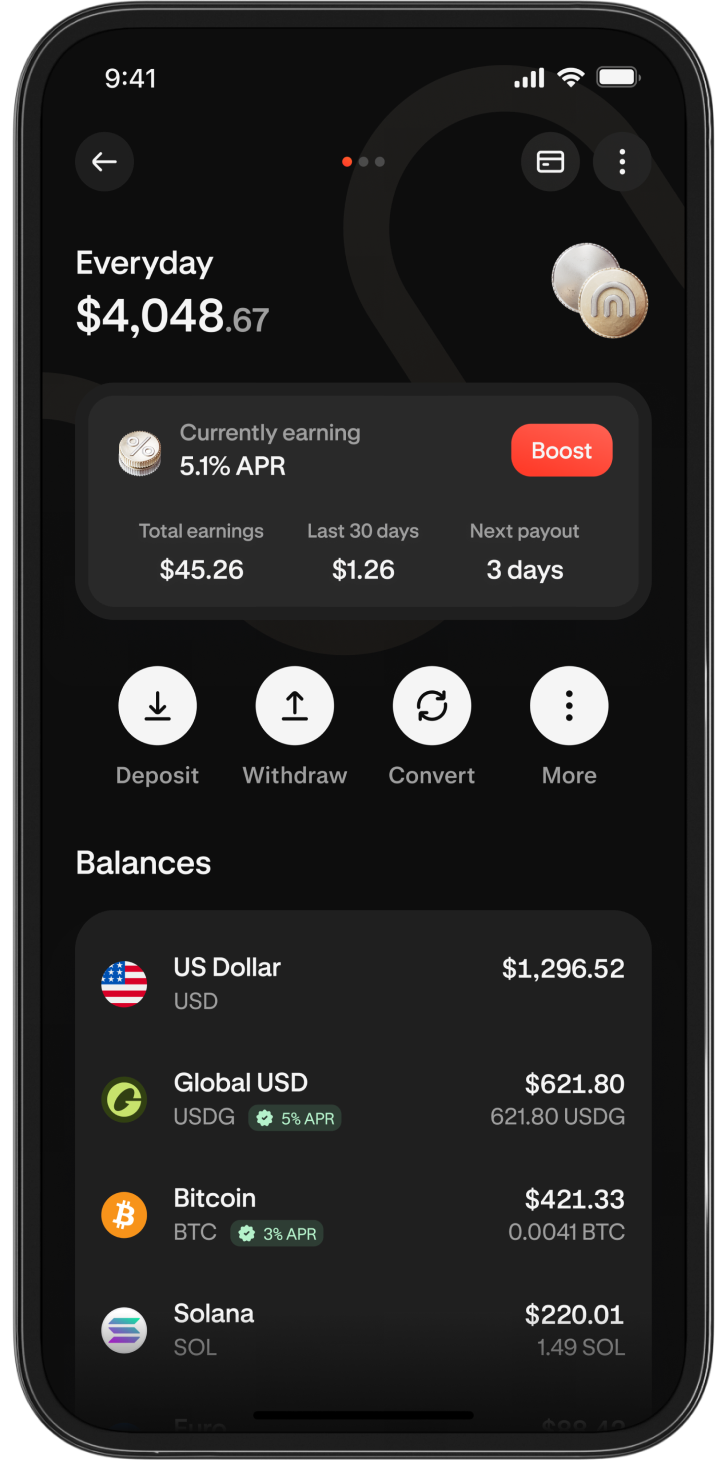Screen dimensions: 726x1460
Task: Open the card icon in the top bar
Action: point(550,162)
